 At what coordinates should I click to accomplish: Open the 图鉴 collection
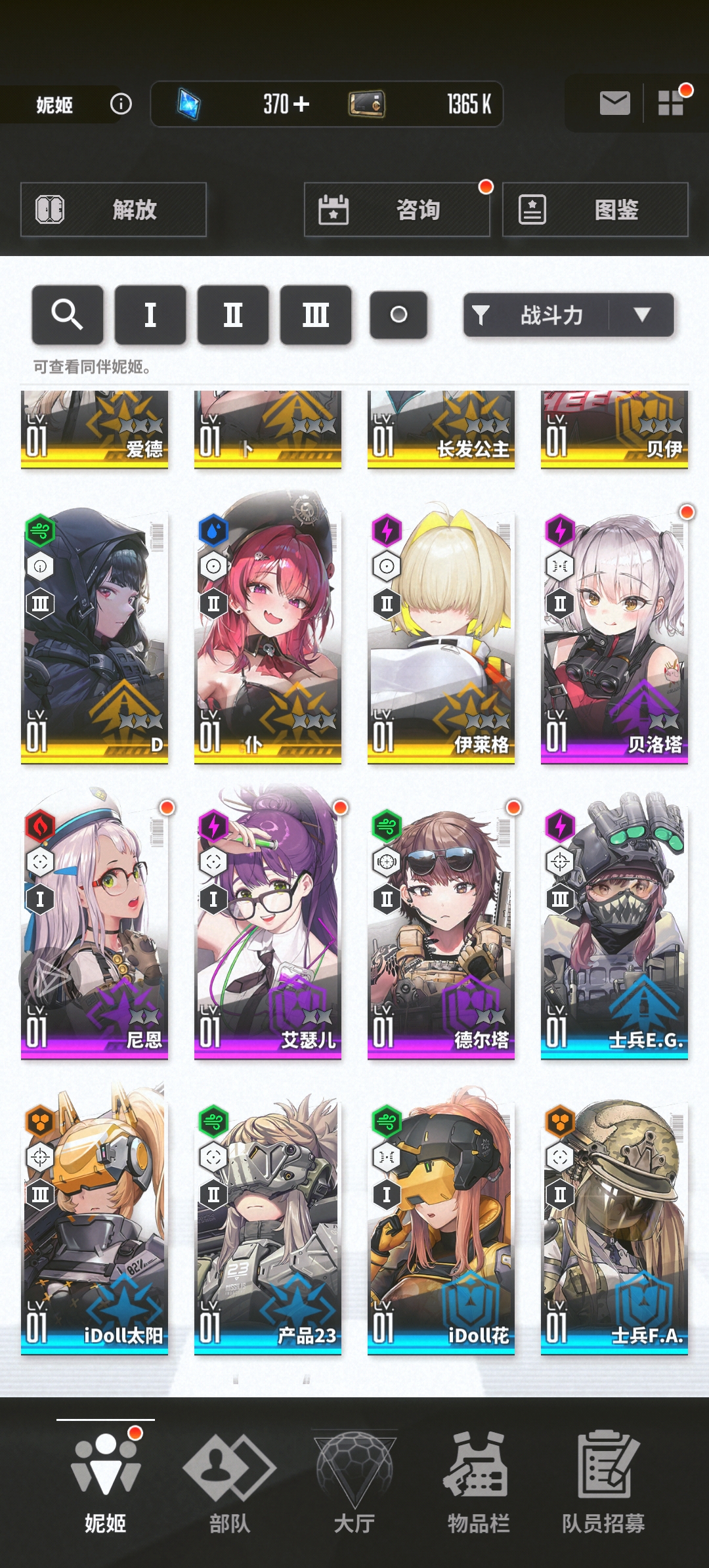[x=595, y=209]
